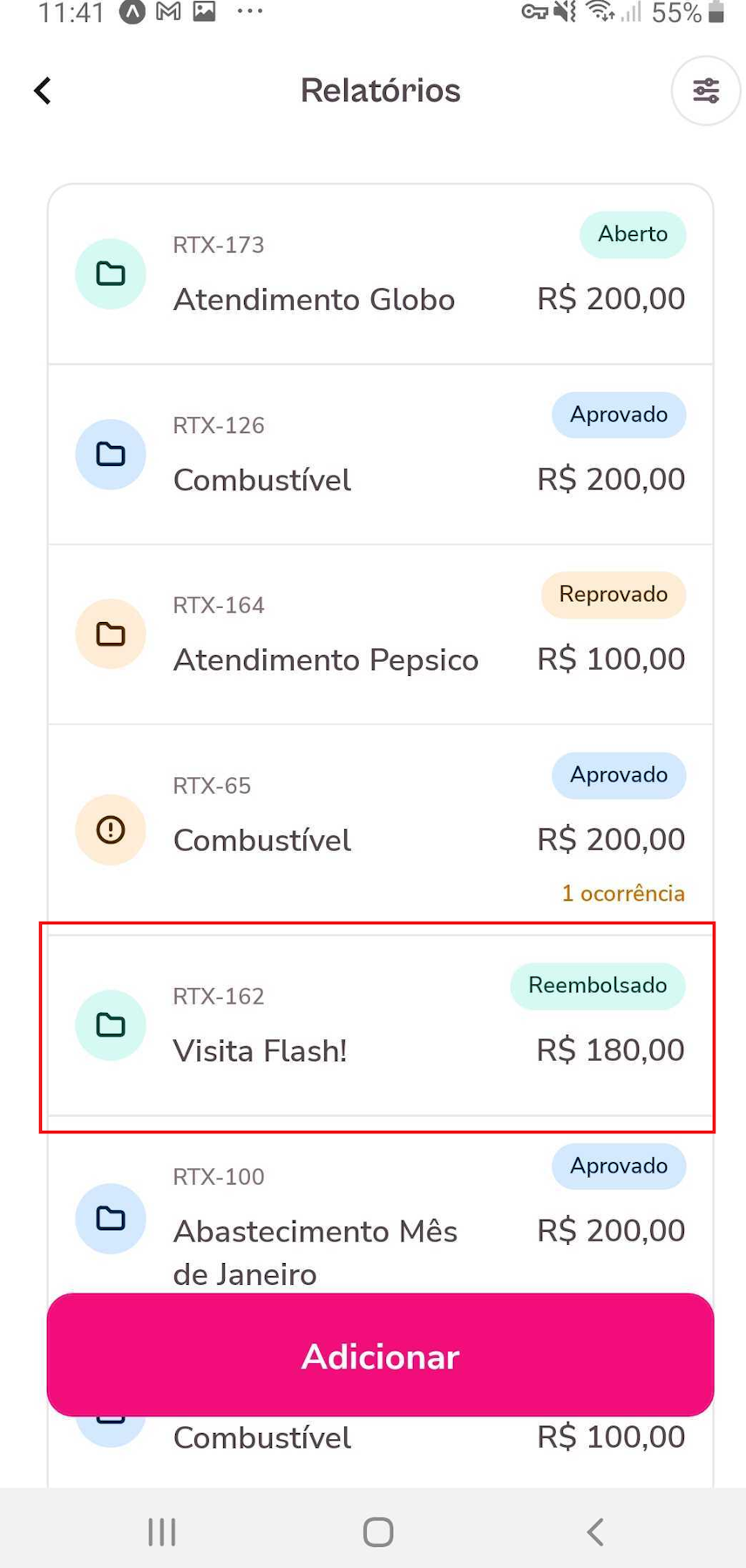
Task: Open report RTX-65 with 1 ocorrência
Action: coord(380,829)
